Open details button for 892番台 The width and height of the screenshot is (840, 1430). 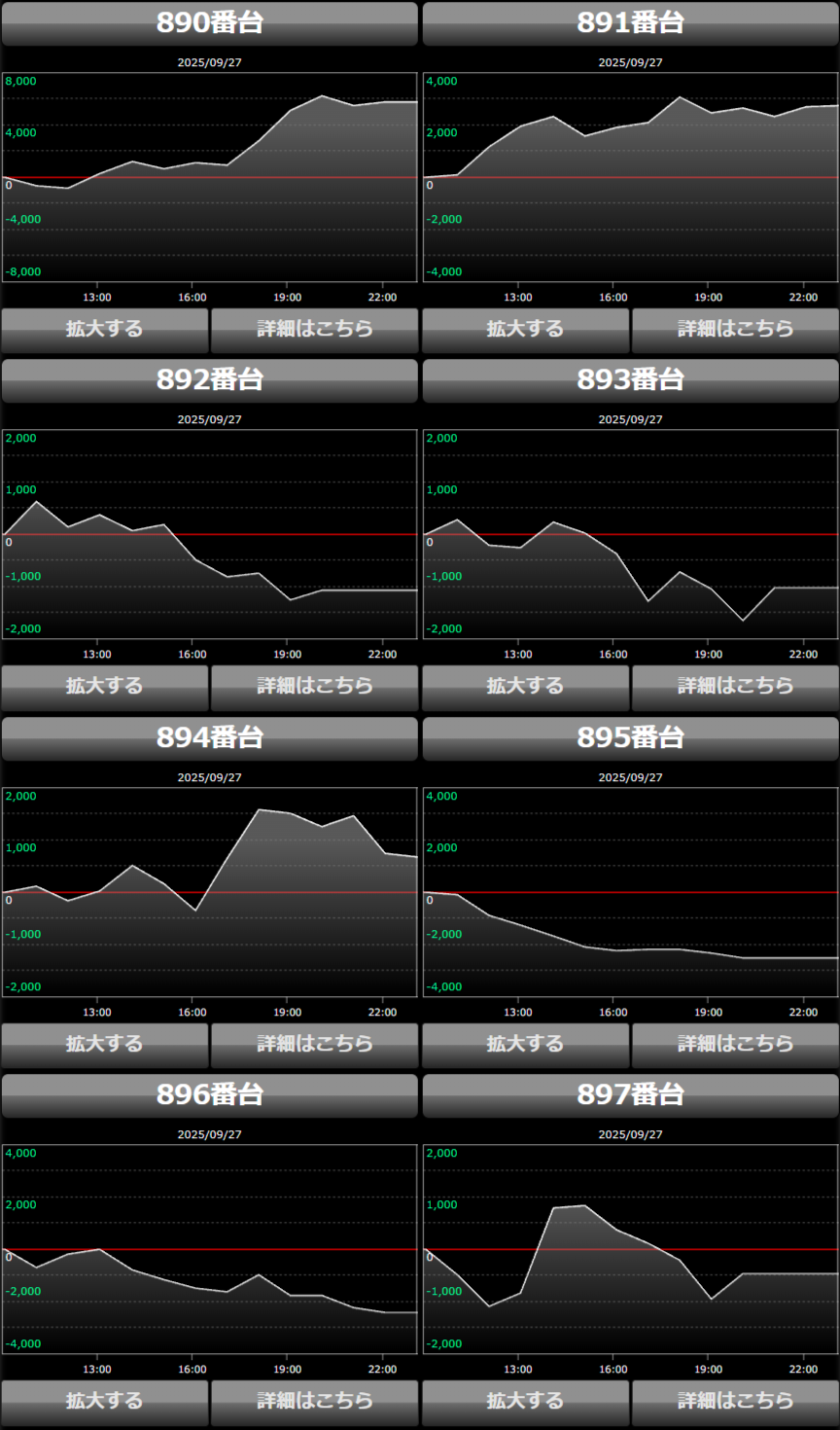tap(315, 687)
